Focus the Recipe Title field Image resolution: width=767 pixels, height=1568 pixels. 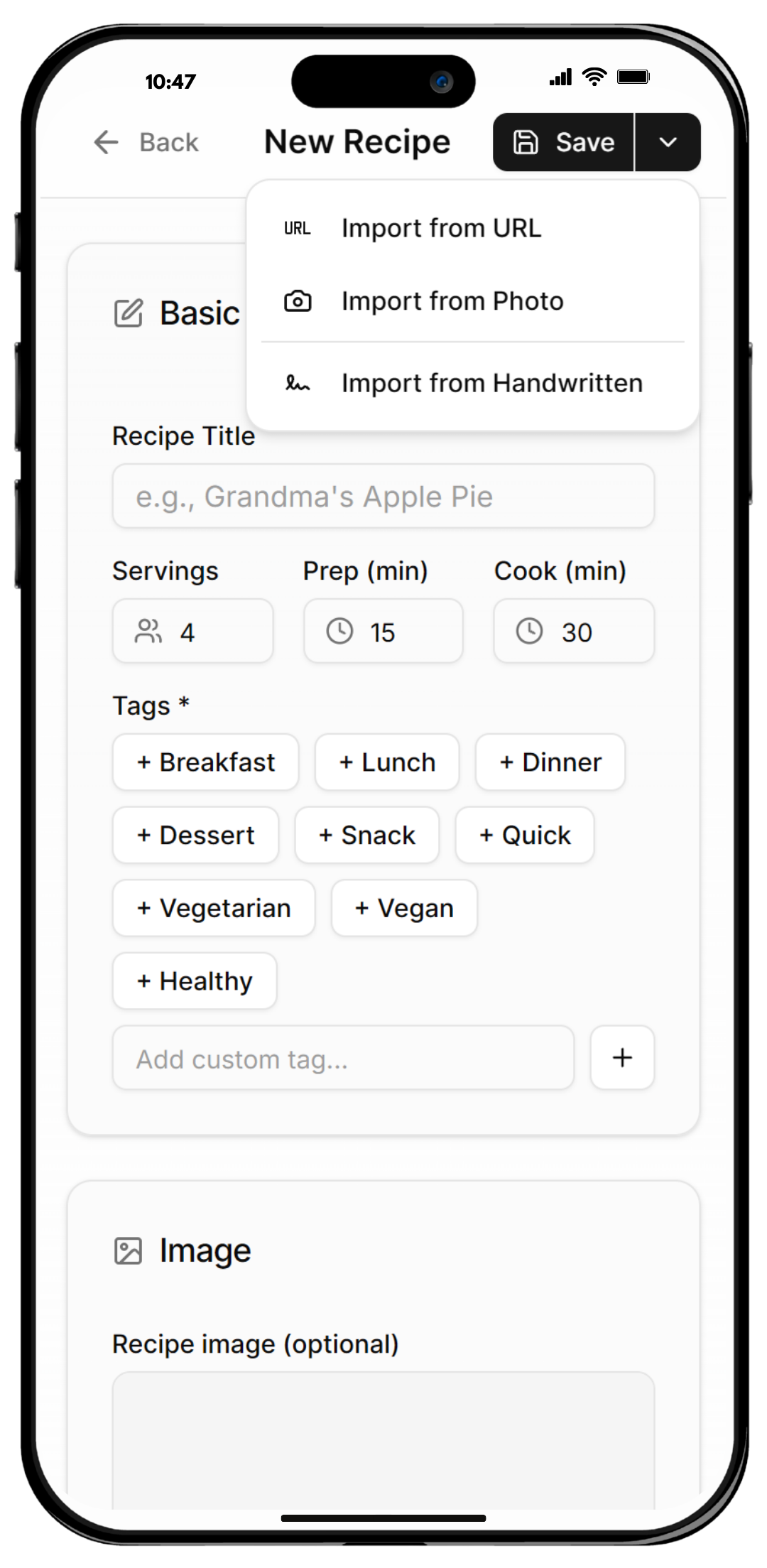pyautogui.click(x=383, y=496)
